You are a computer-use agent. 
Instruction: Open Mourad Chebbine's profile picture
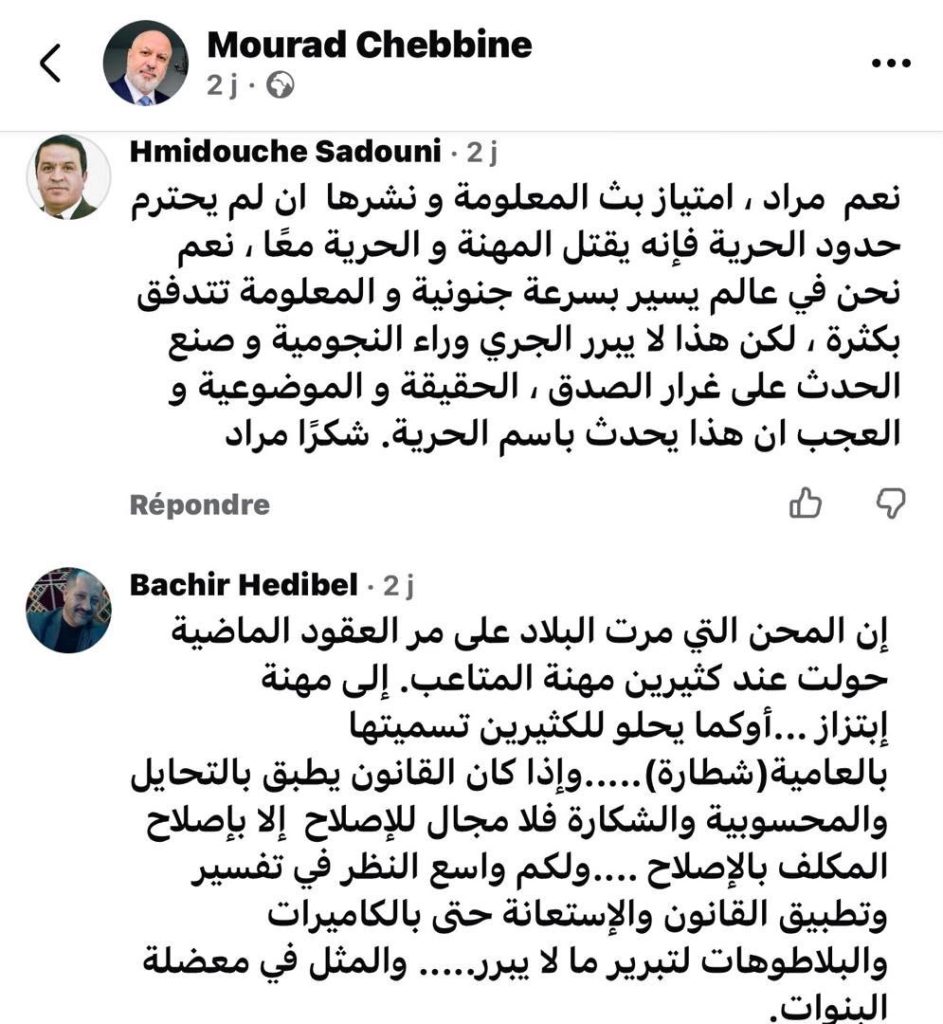(145, 63)
